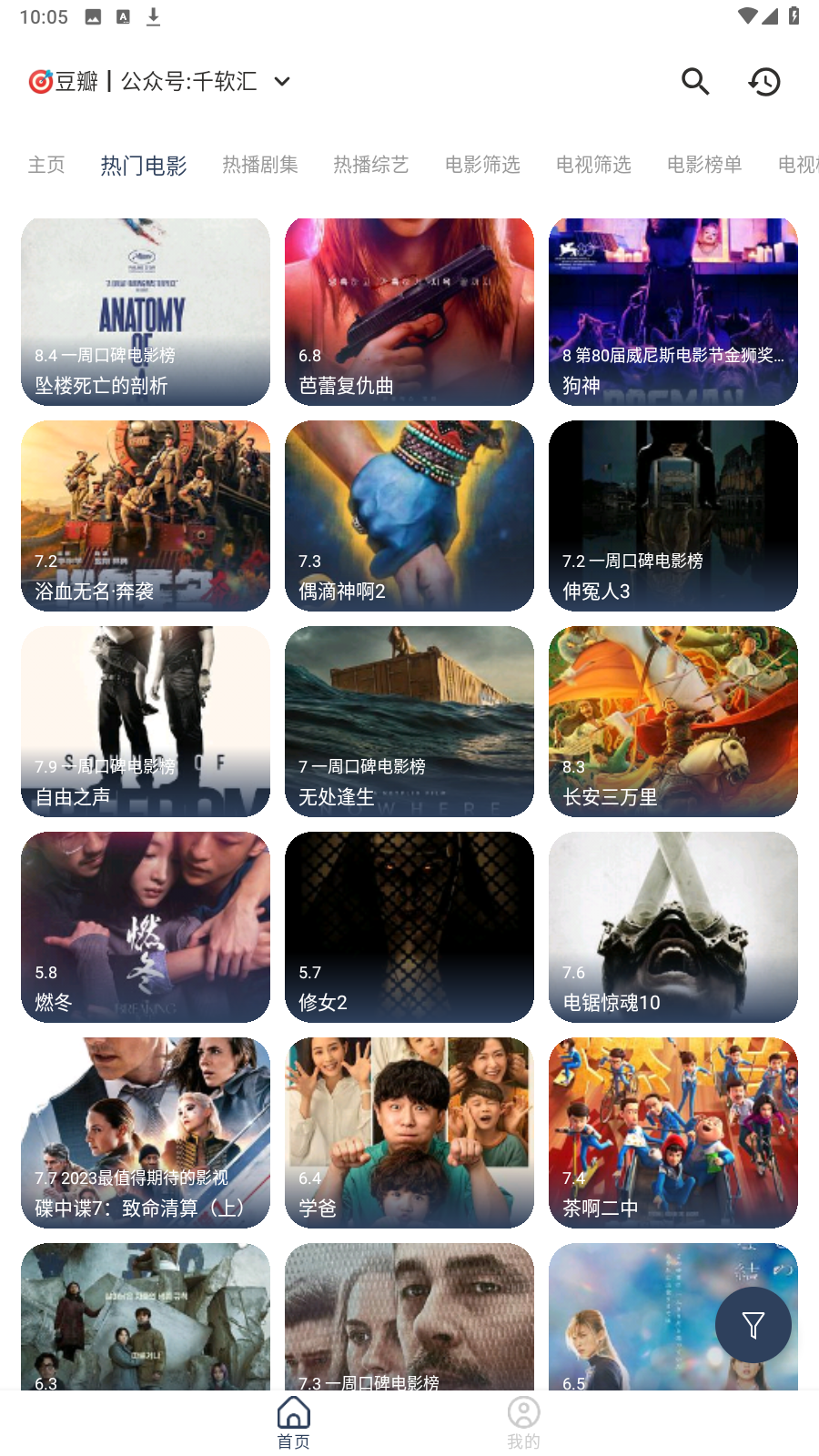The width and height of the screenshot is (819, 1456).
Task: Switch to the 热播剧集 tab
Action: [260, 165]
